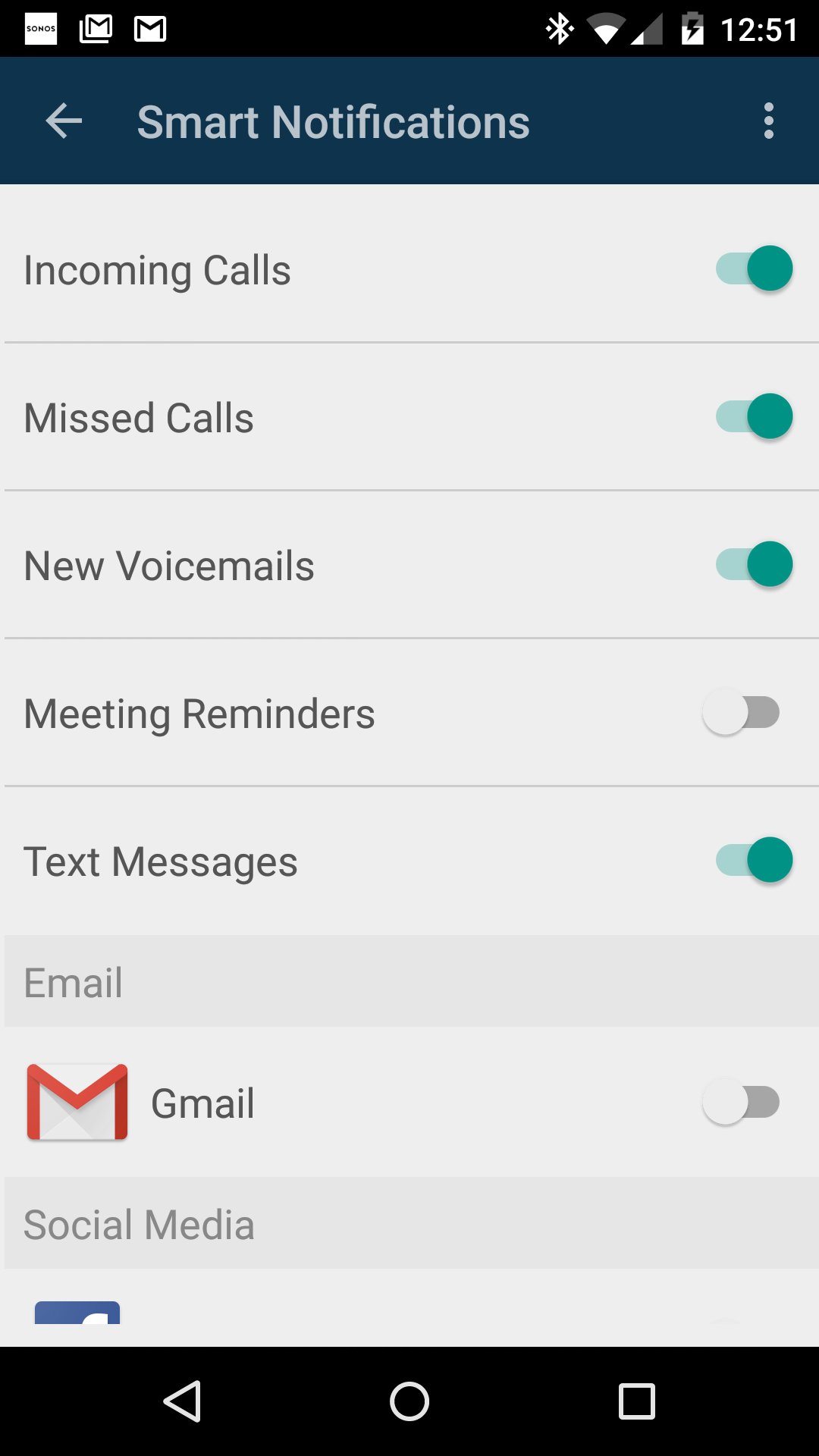Image resolution: width=819 pixels, height=1456 pixels.
Task: Tap the system home button
Action: (409, 1401)
